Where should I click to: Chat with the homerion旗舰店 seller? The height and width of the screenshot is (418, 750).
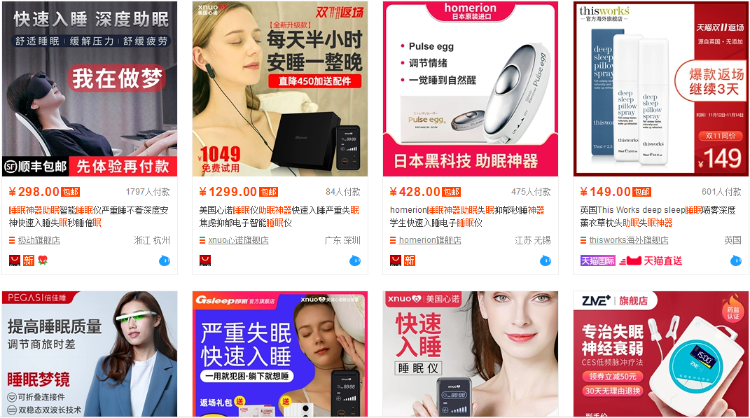pos(545,261)
